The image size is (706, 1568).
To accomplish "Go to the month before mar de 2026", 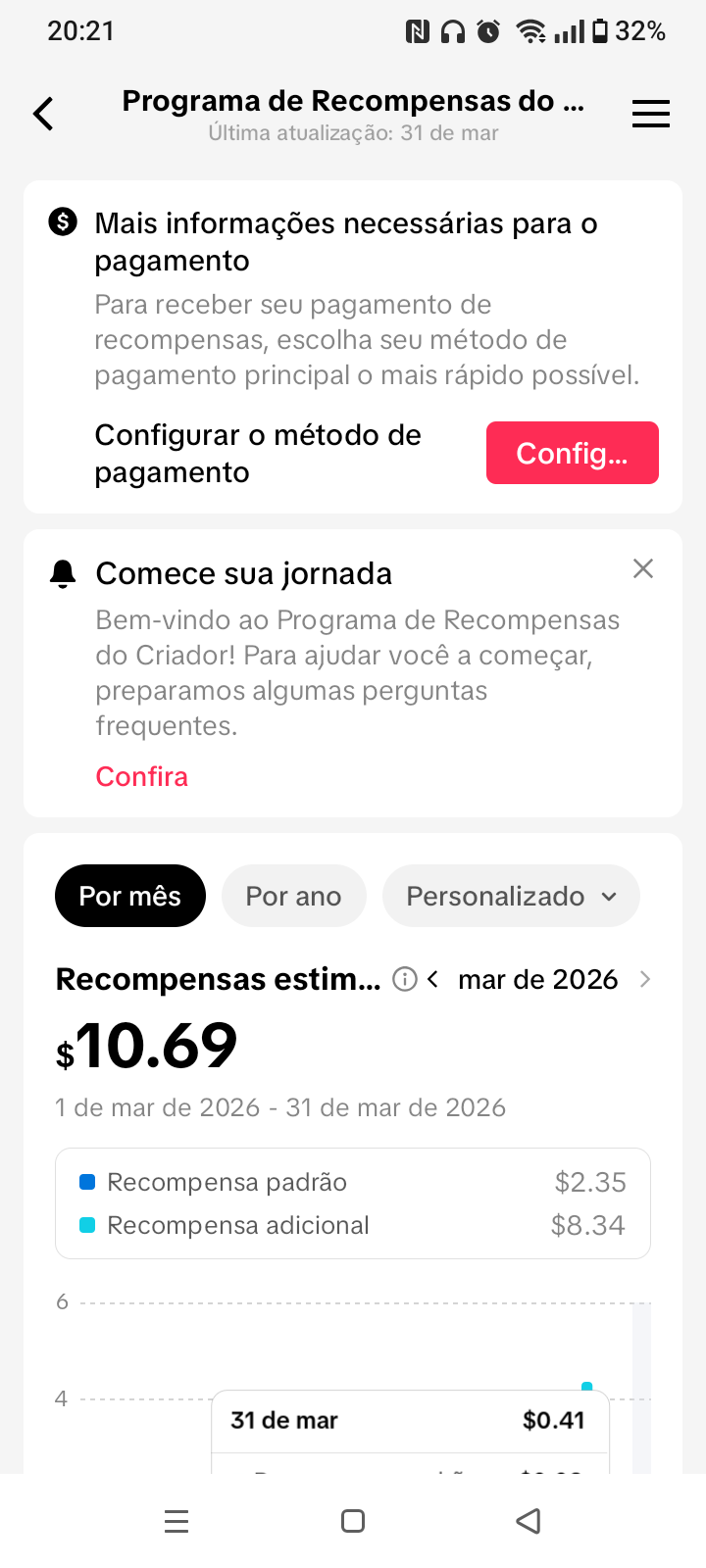I will (432, 979).
